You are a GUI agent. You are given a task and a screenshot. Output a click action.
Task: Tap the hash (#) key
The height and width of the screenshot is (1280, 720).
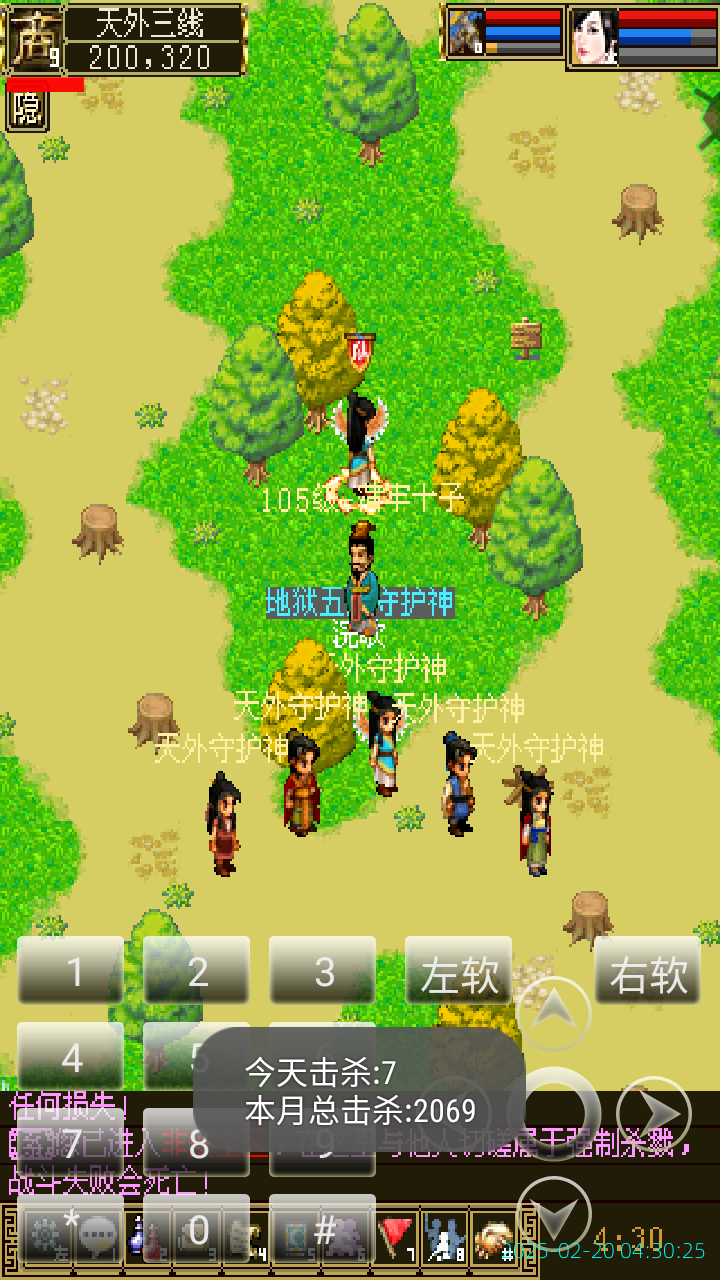[322, 1230]
